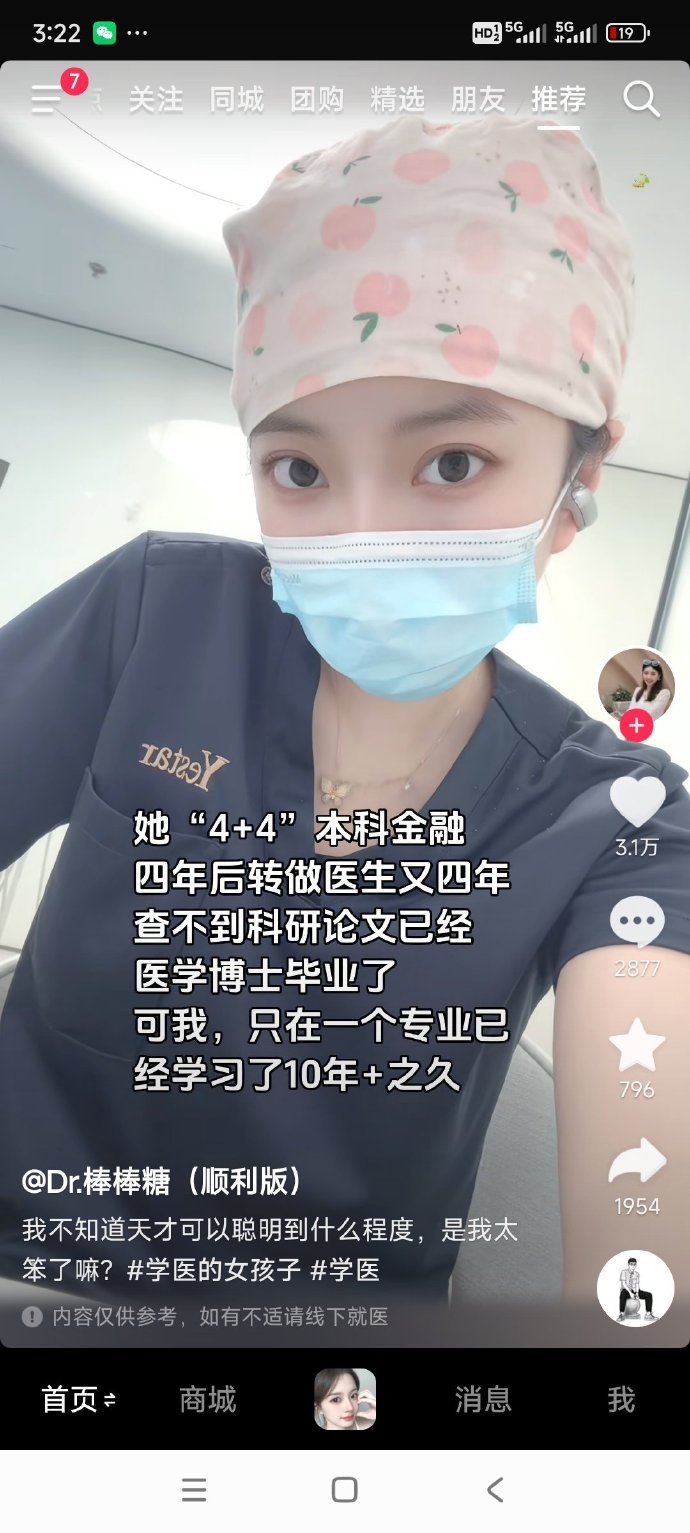Open the 消息 messages tab
Viewport: 690px width, 1533px height.
pos(483,1399)
